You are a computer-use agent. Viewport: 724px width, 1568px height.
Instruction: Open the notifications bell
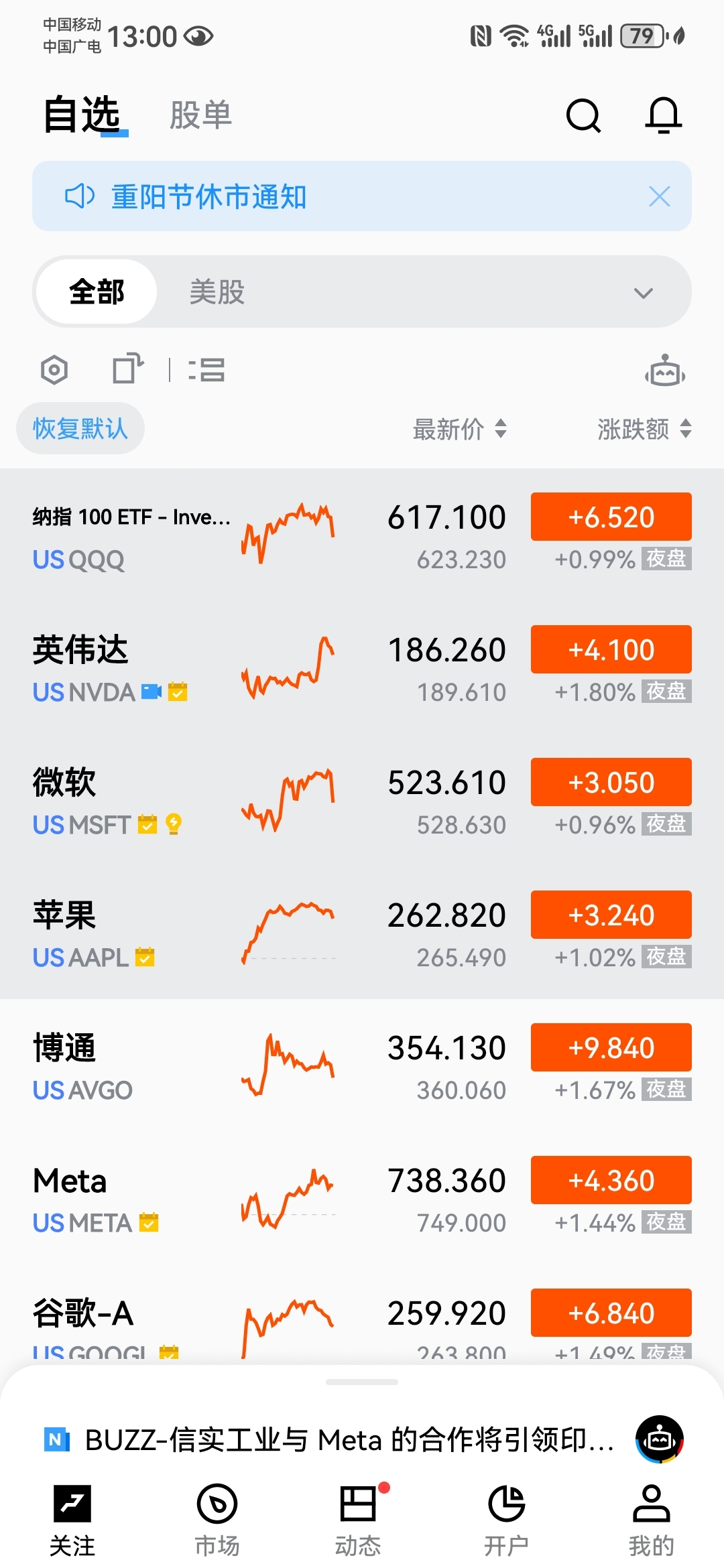(x=663, y=116)
